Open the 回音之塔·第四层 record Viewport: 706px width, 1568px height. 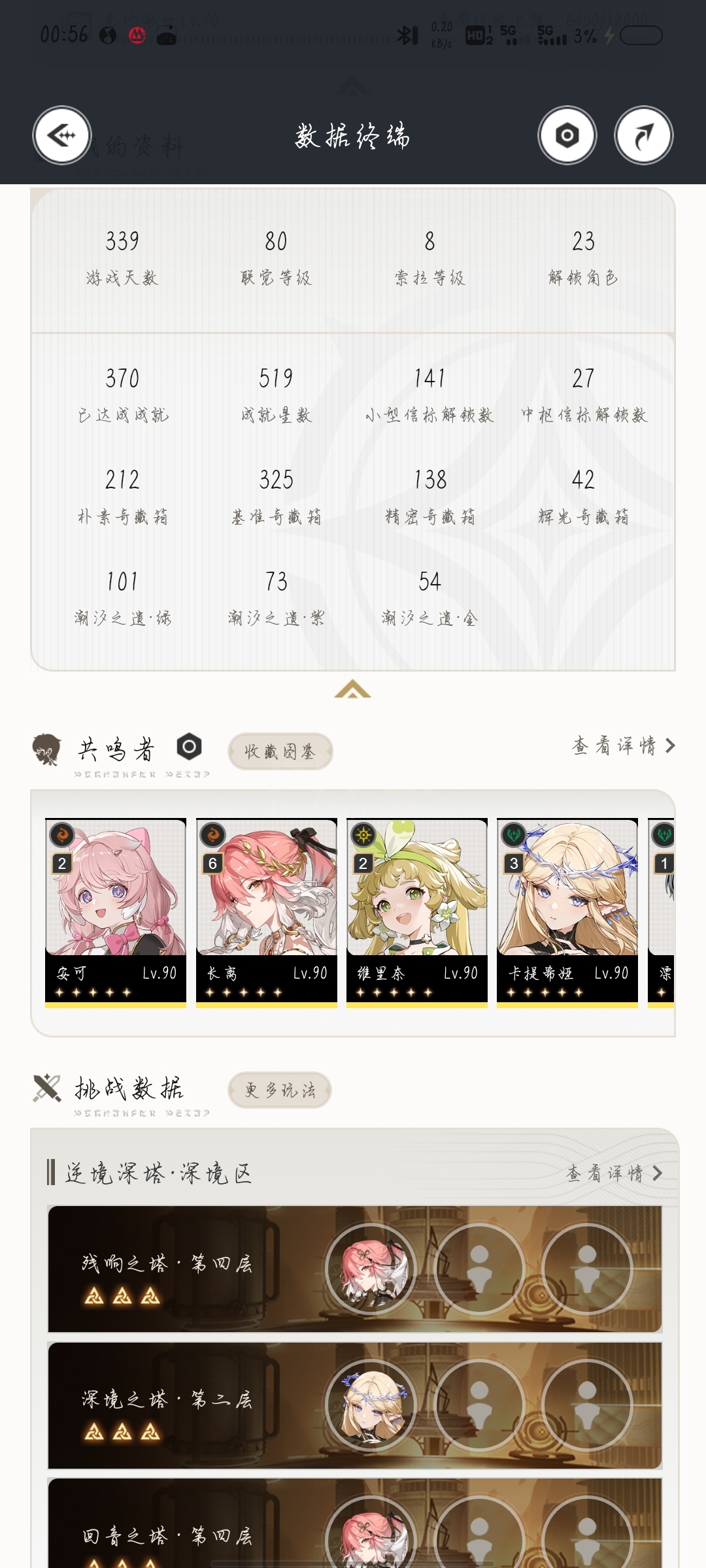[x=355, y=1524]
